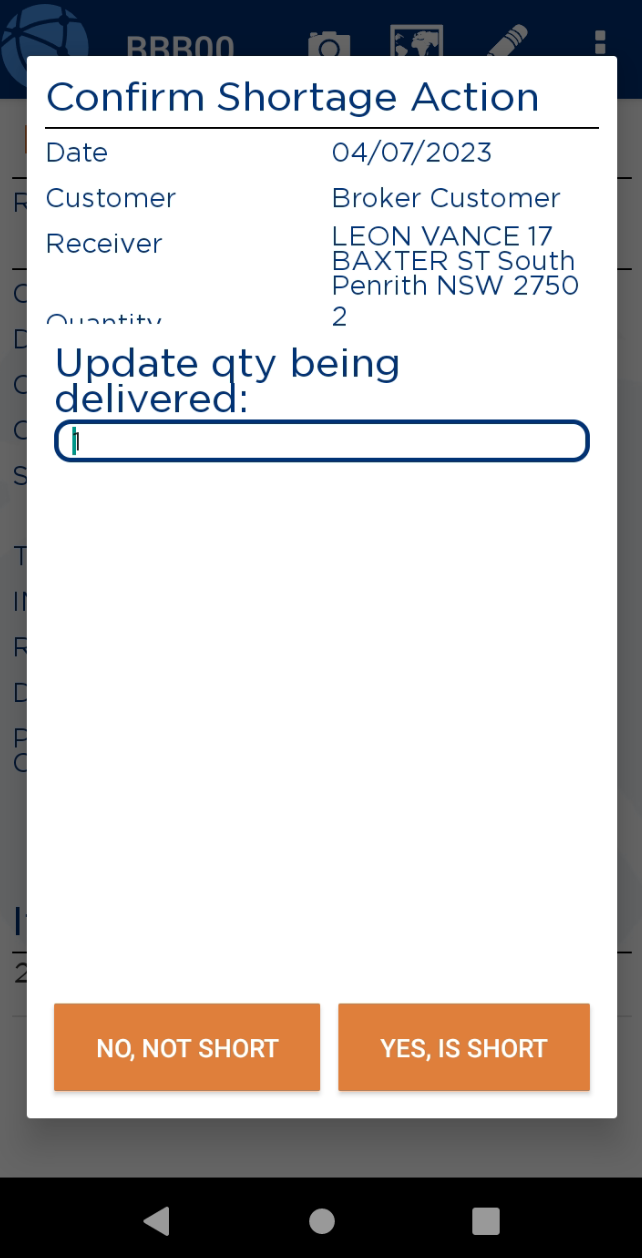Choose No, Not Short

click(187, 1047)
